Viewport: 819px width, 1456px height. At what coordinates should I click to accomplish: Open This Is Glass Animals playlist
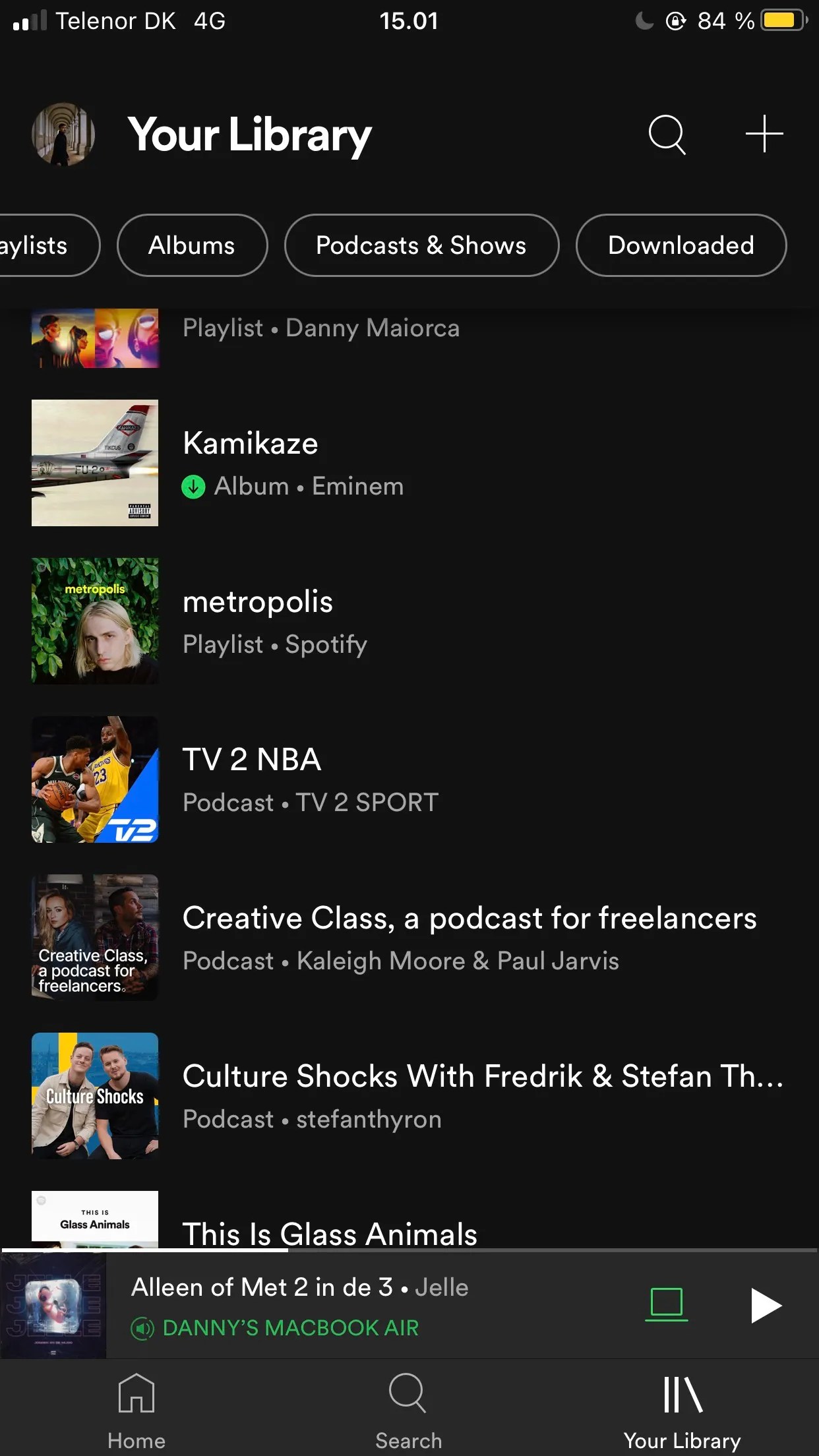coord(330,1233)
